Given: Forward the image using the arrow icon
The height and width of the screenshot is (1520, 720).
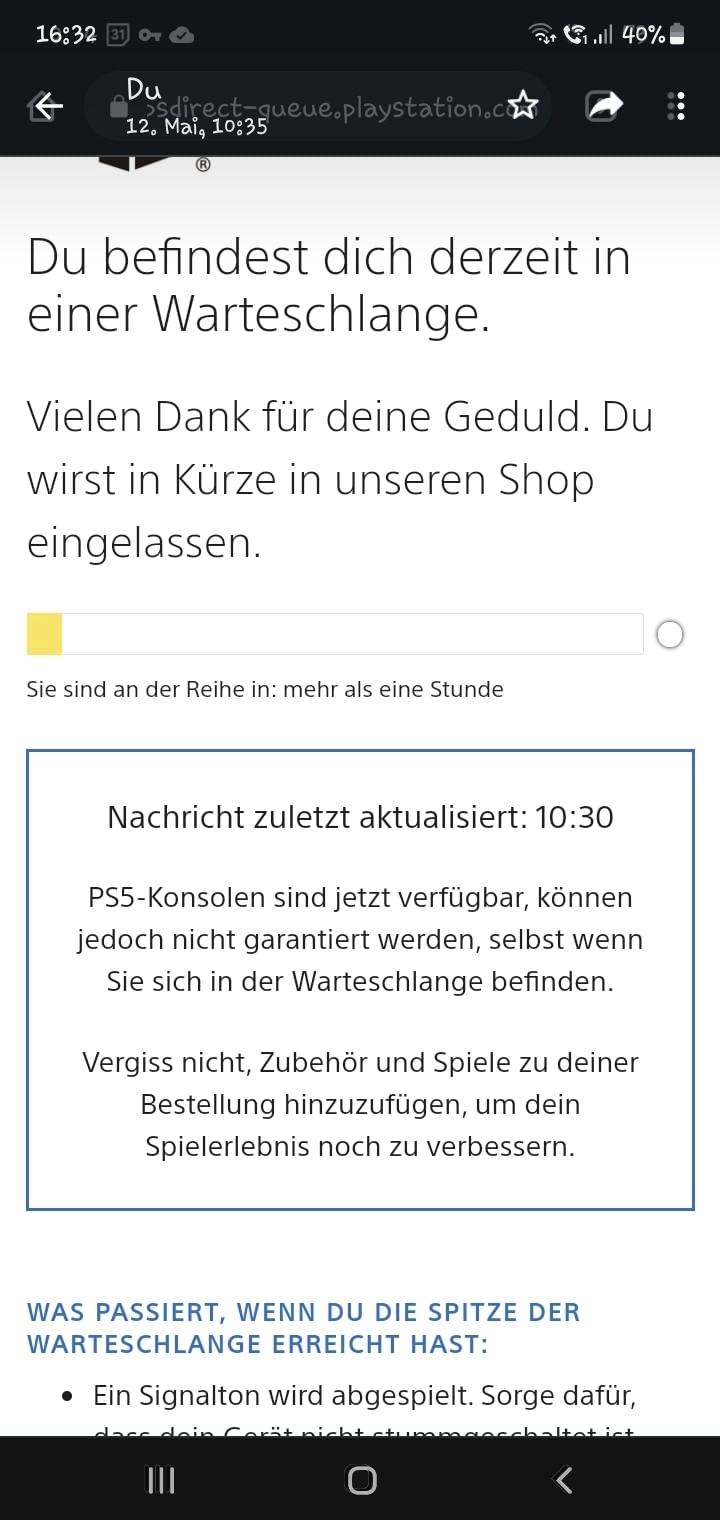Looking at the screenshot, I should [x=603, y=105].
